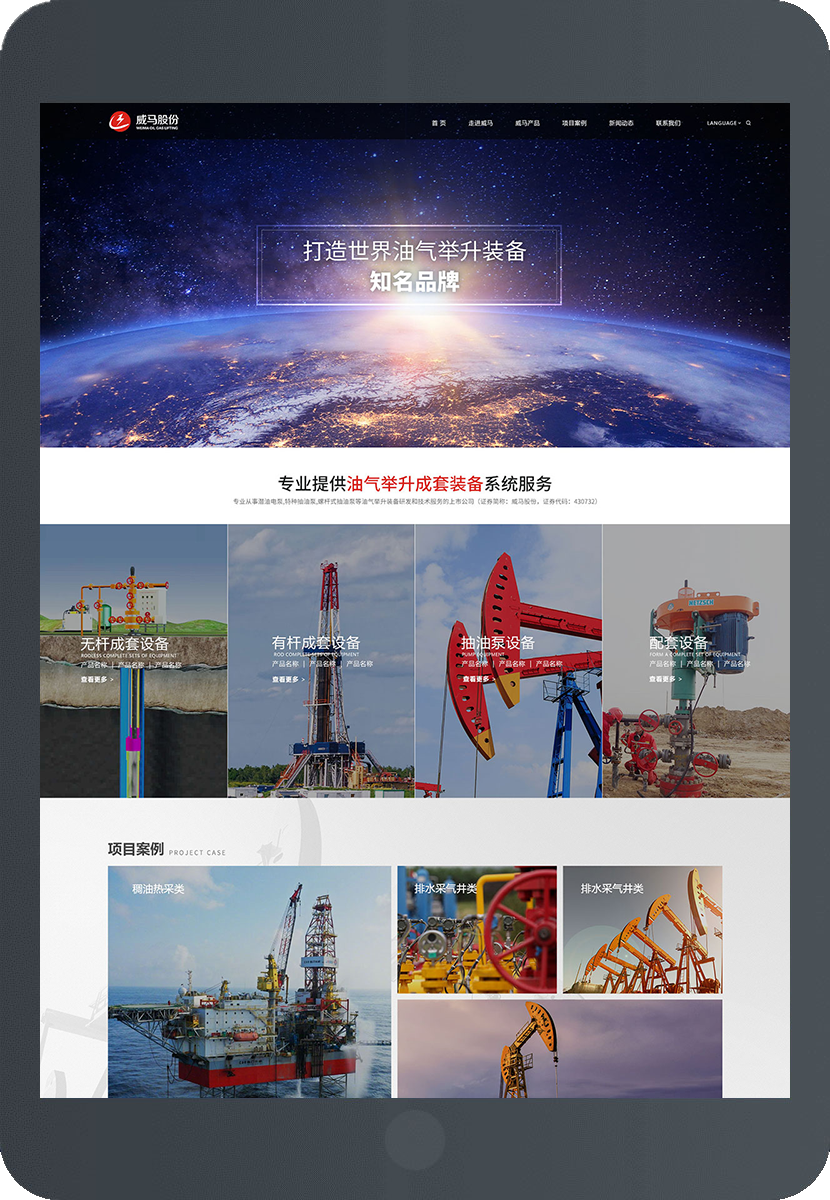Open the 排水采气井类 tile with orange pumpjacks
Viewport: 830px width, 1200px height.
tap(642, 929)
